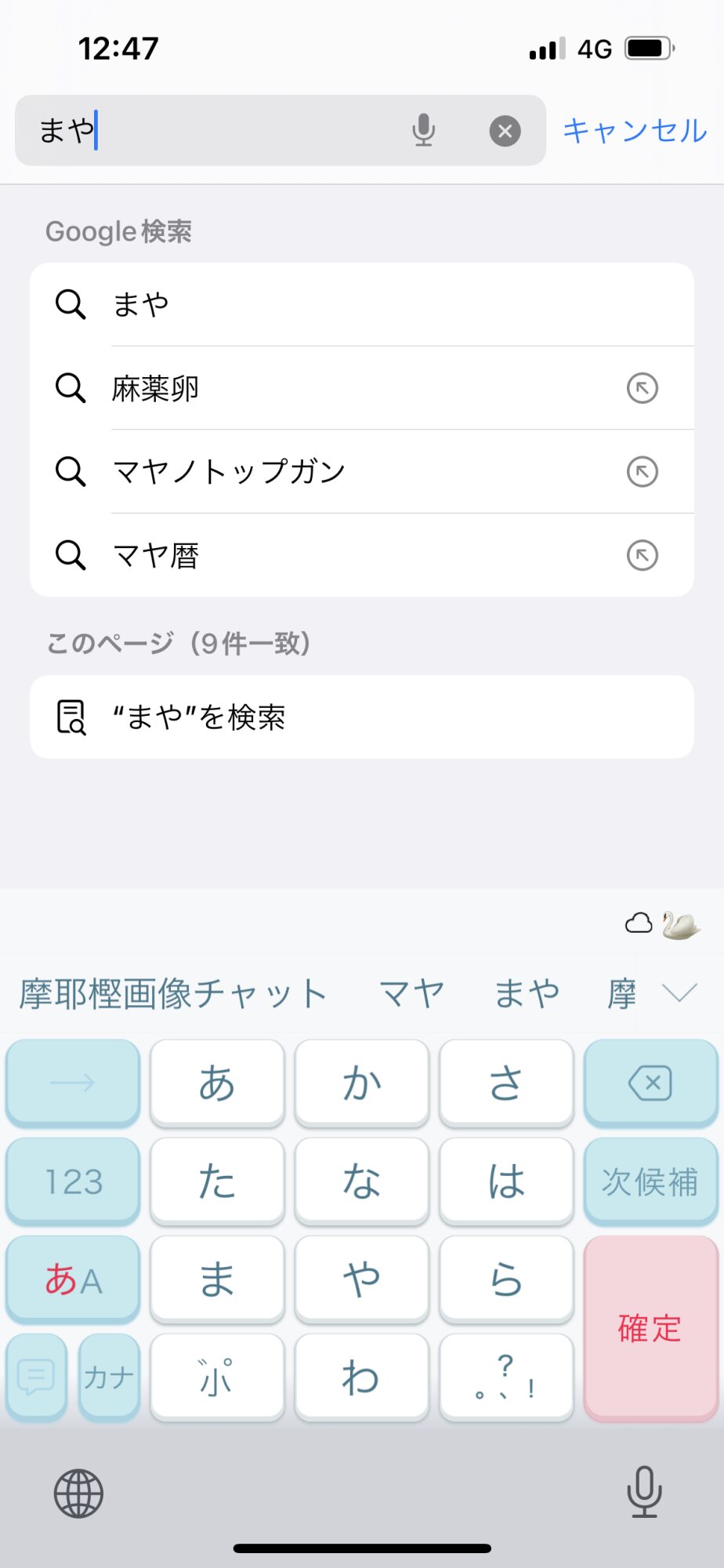This screenshot has height=1568, width=724.
Task: Delete a character with the backspace key
Action: (650, 1083)
